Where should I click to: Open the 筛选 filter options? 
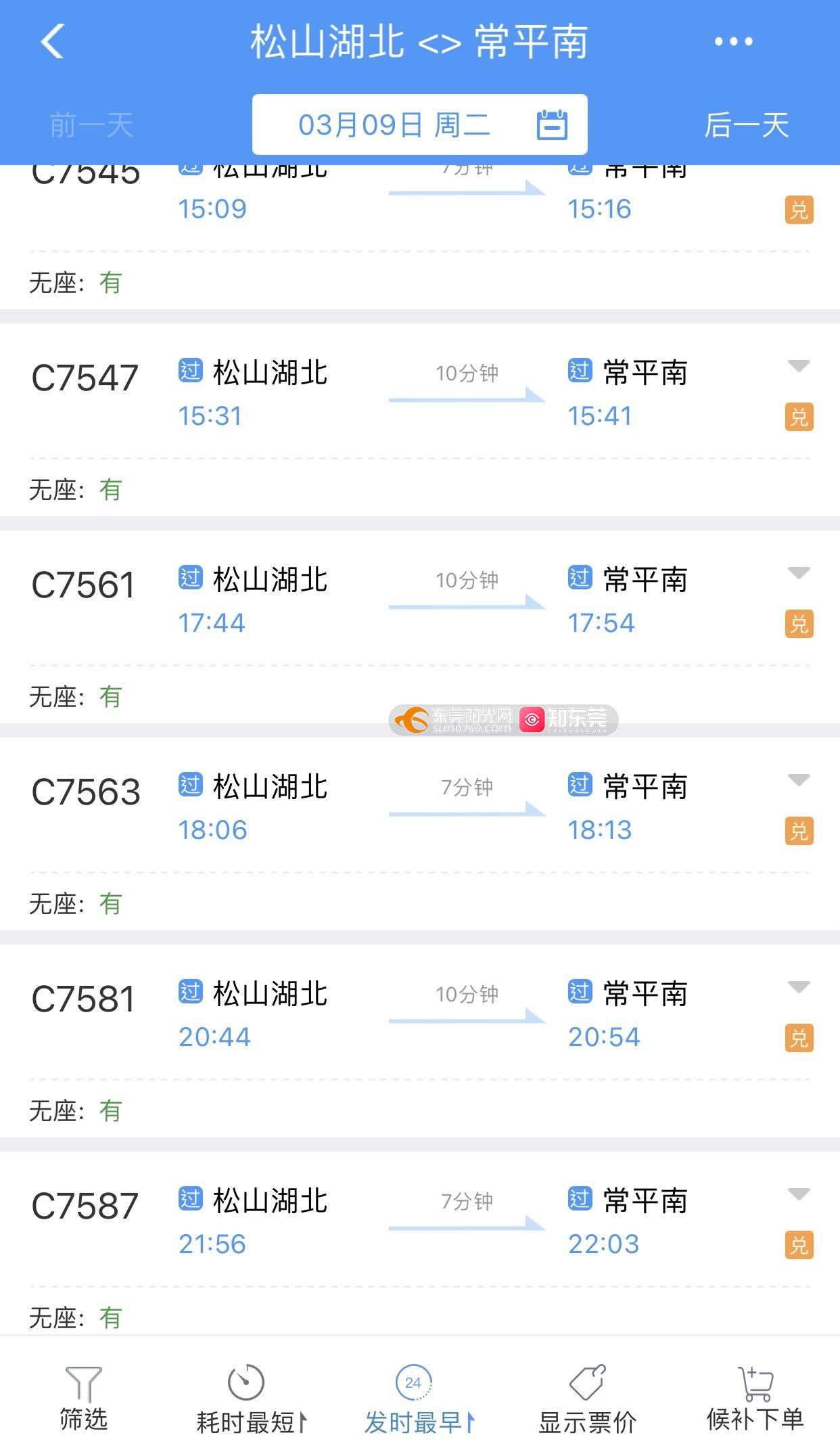click(83, 1399)
